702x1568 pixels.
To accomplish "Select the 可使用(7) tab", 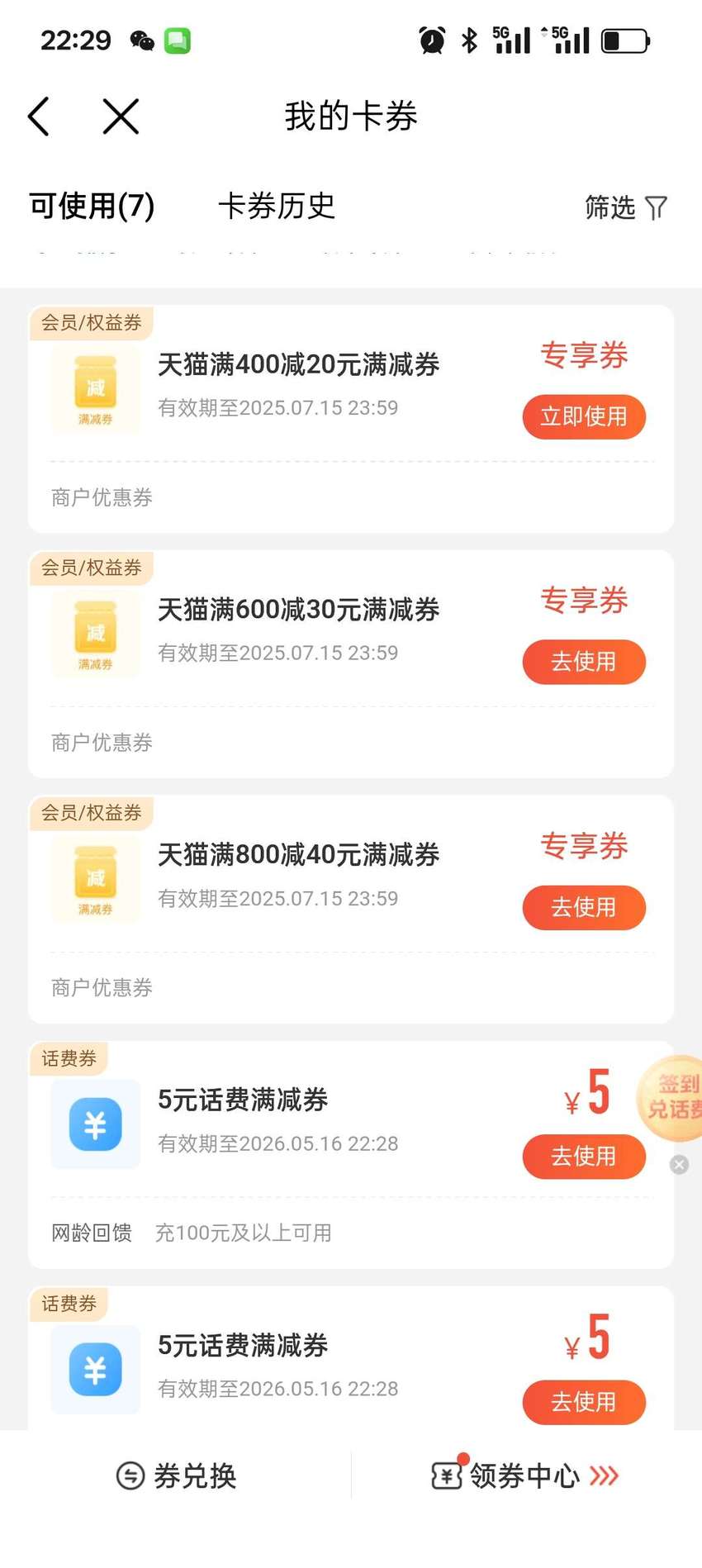I will [92, 206].
